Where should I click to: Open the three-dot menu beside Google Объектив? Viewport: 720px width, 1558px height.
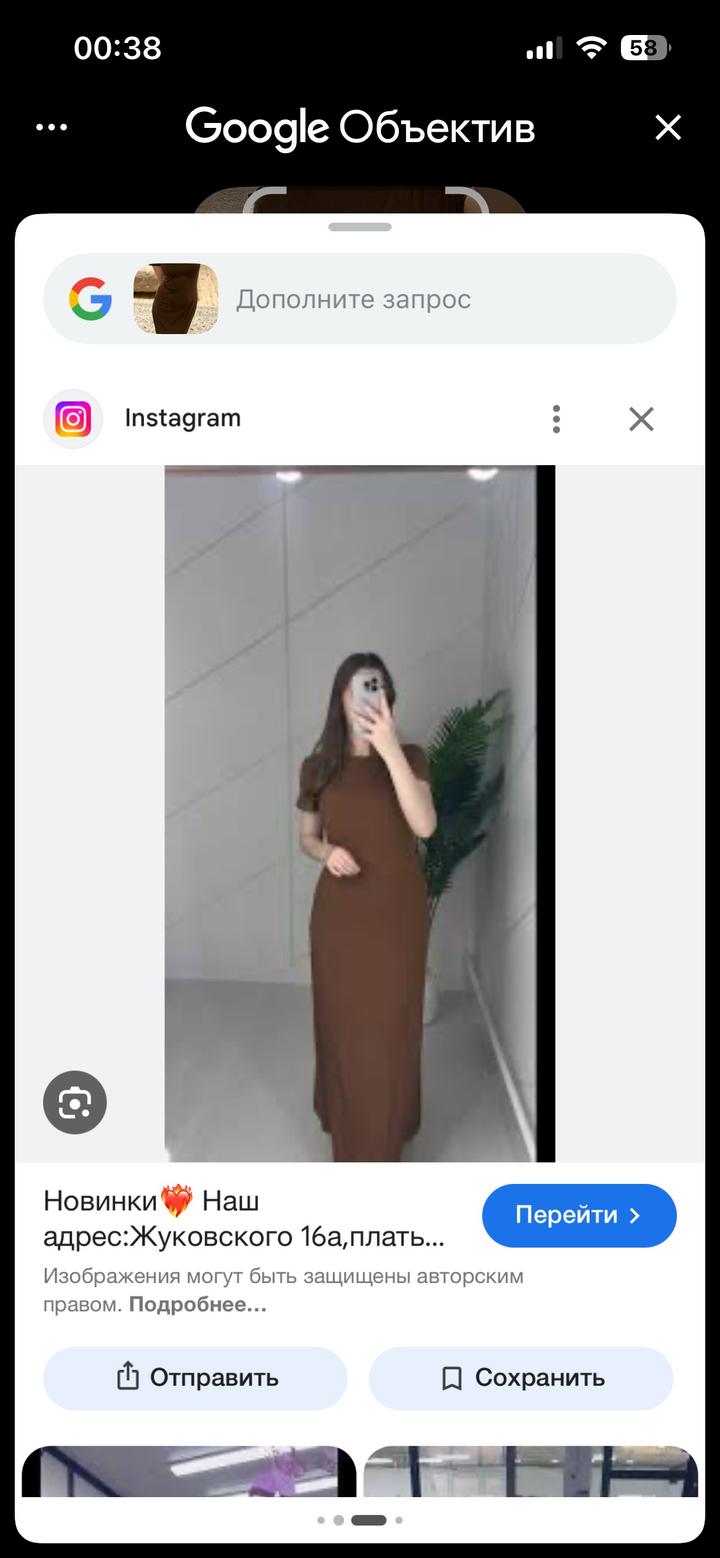pos(52,127)
